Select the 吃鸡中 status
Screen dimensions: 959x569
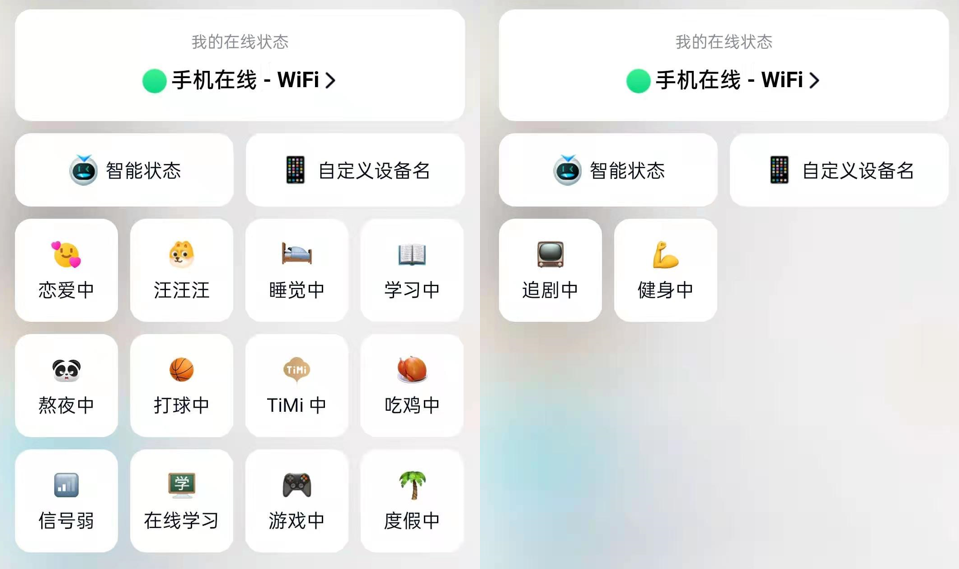click(412, 386)
